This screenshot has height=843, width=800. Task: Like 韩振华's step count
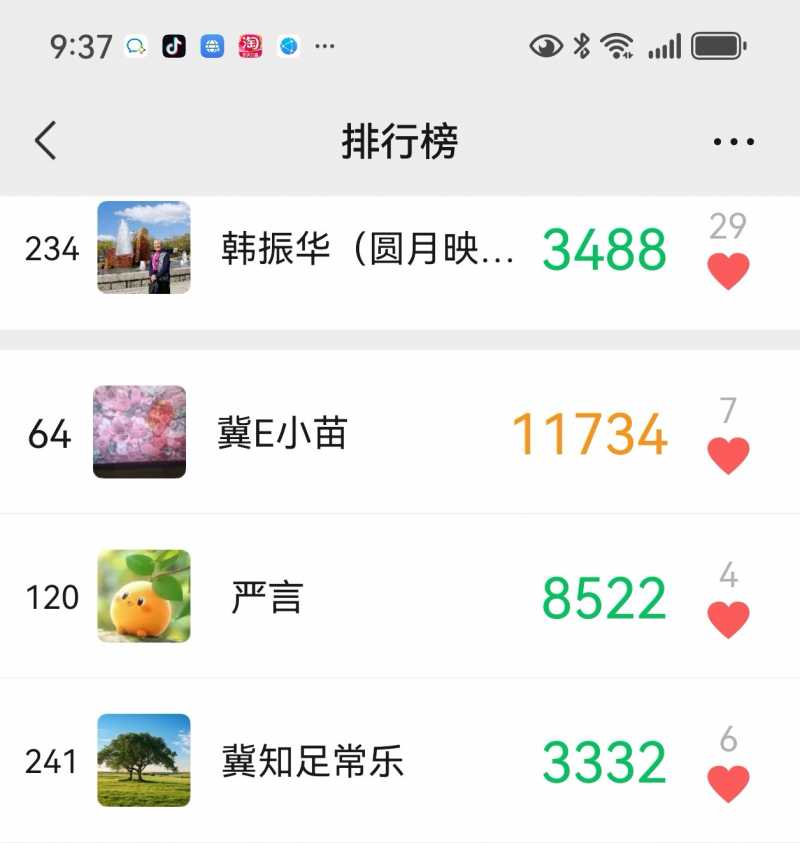pyautogui.click(x=728, y=271)
